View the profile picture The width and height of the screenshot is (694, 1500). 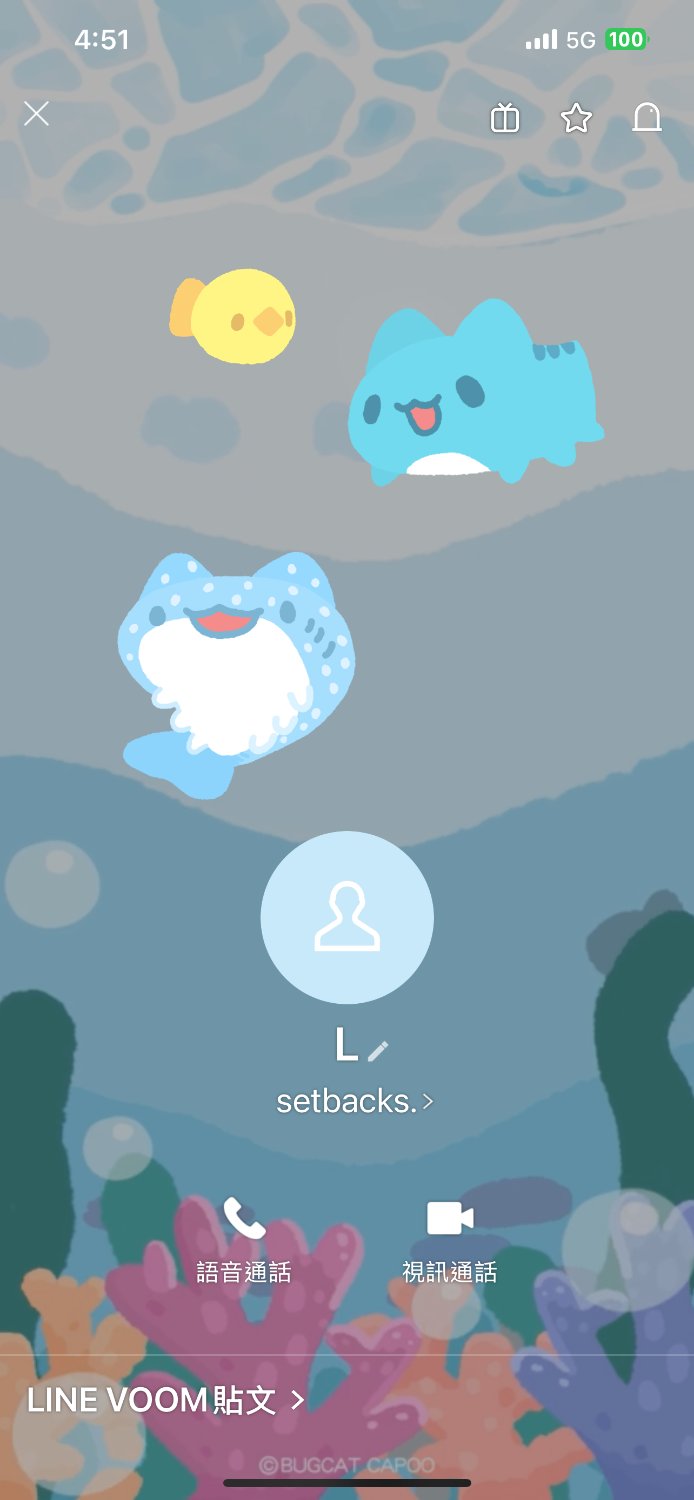click(347, 917)
